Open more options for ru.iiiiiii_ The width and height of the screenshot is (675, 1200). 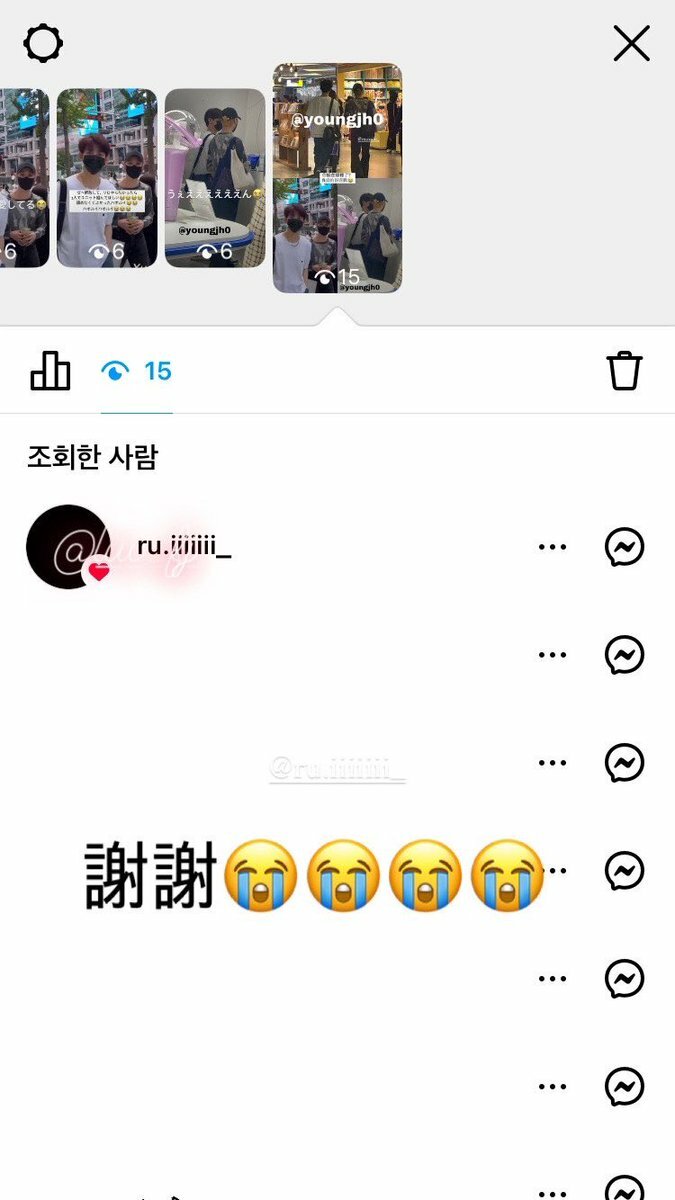pos(552,547)
